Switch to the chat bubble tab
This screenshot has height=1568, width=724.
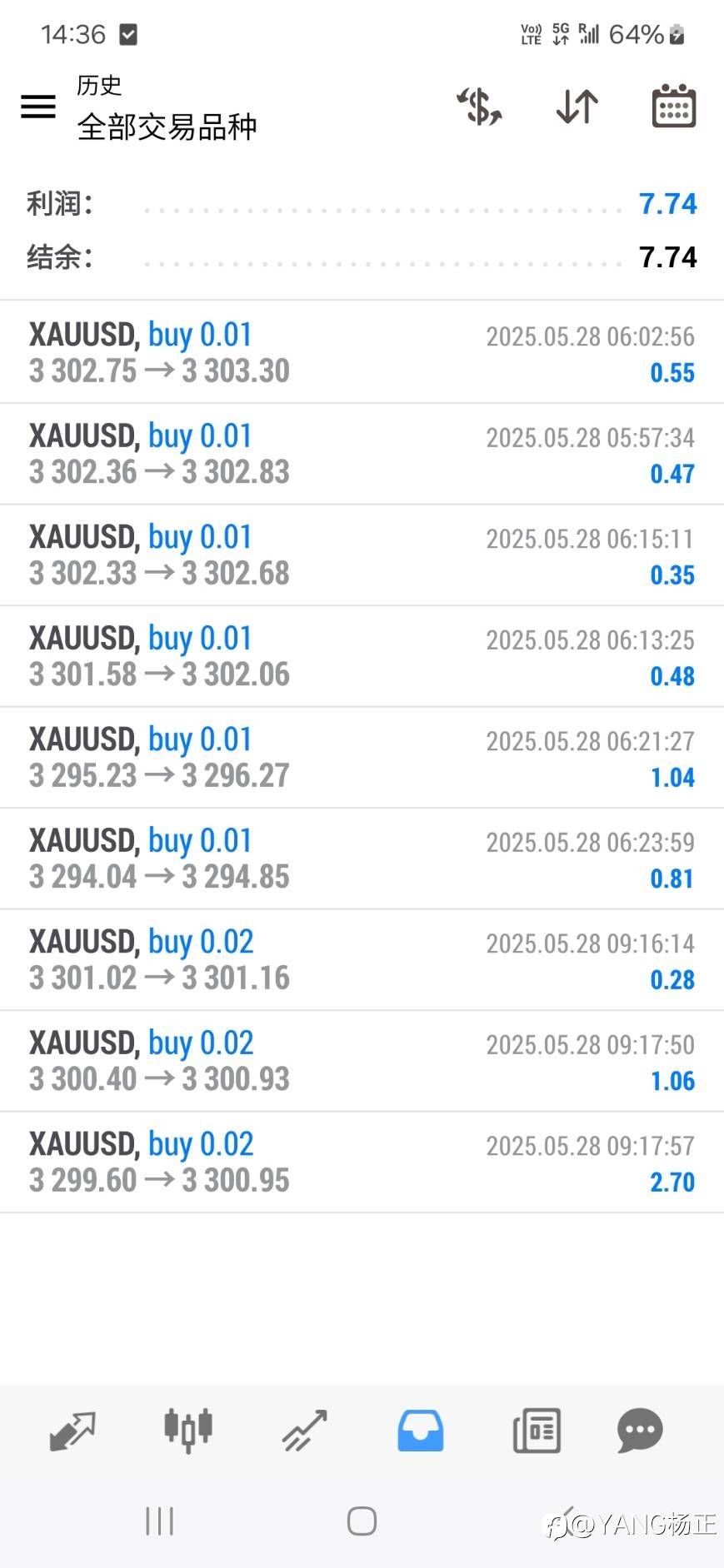pos(640,1431)
